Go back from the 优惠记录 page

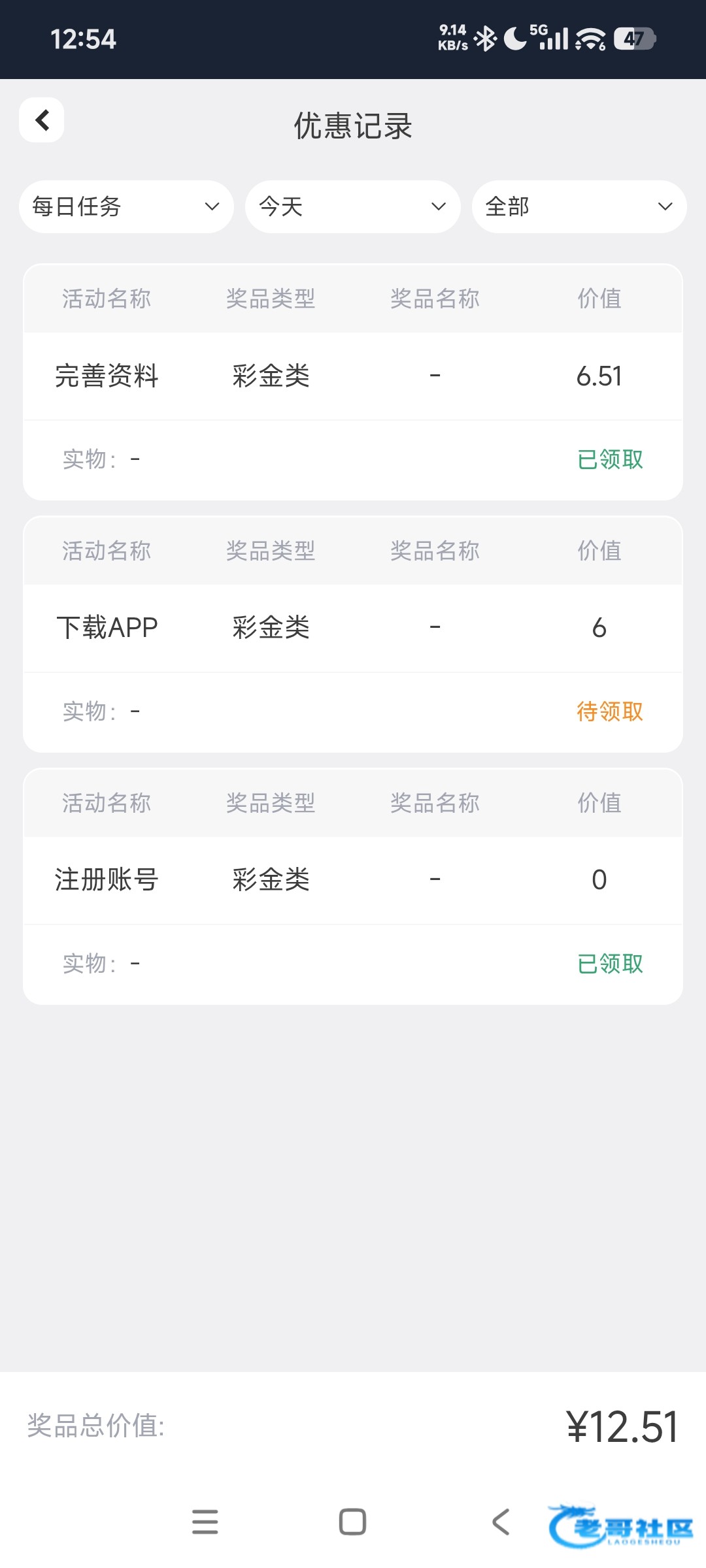(42, 120)
